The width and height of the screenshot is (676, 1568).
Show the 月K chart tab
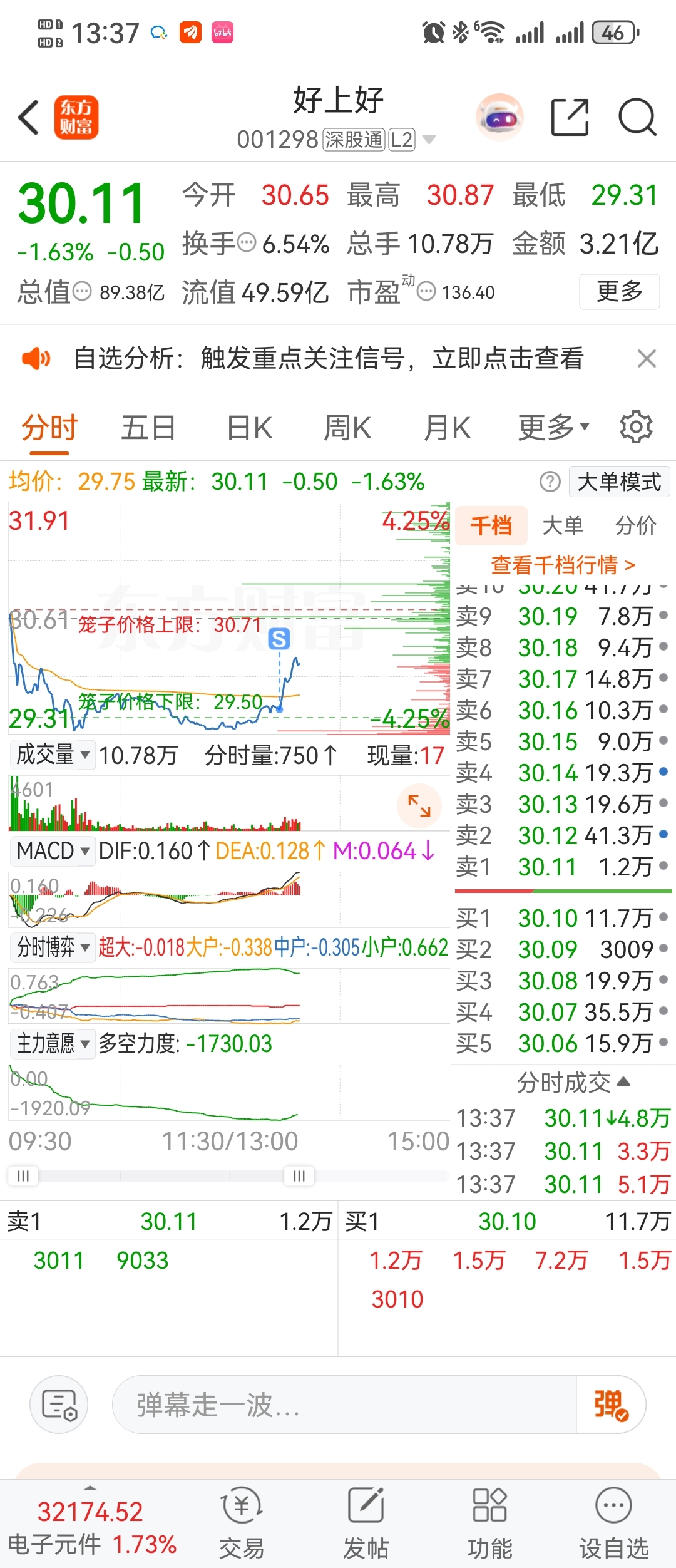point(447,428)
